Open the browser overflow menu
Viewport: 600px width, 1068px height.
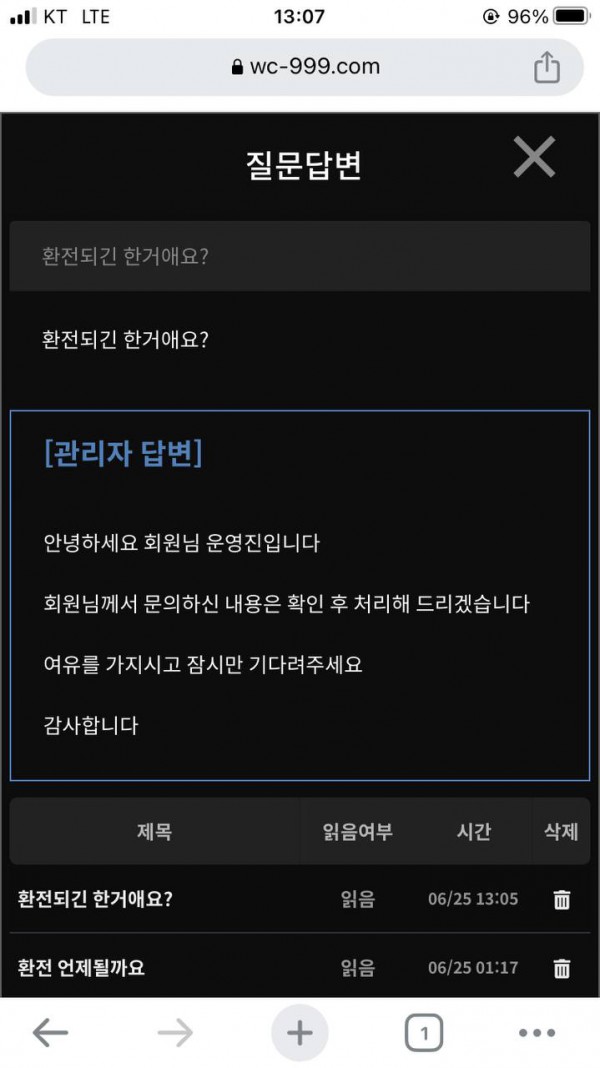(537, 1034)
